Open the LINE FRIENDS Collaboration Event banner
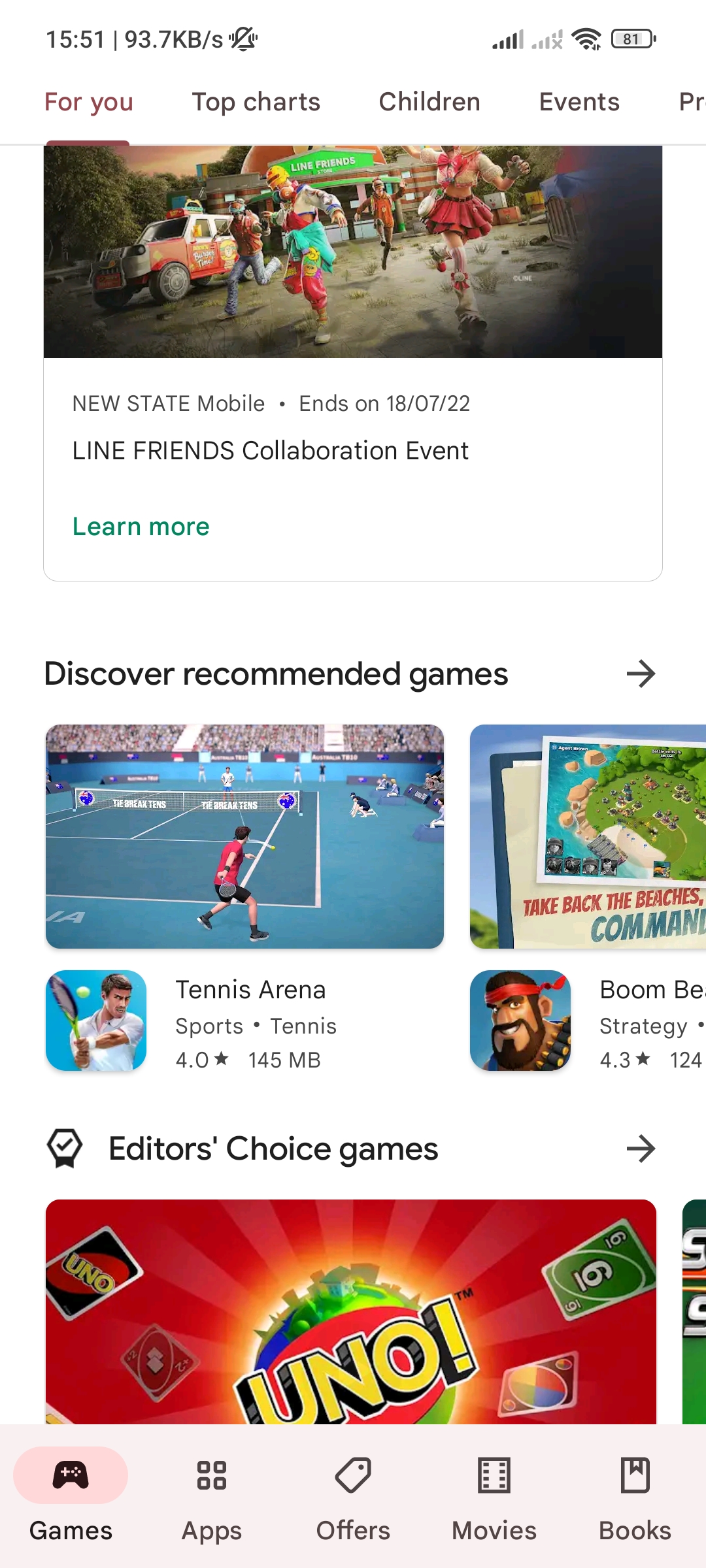 [x=353, y=252]
